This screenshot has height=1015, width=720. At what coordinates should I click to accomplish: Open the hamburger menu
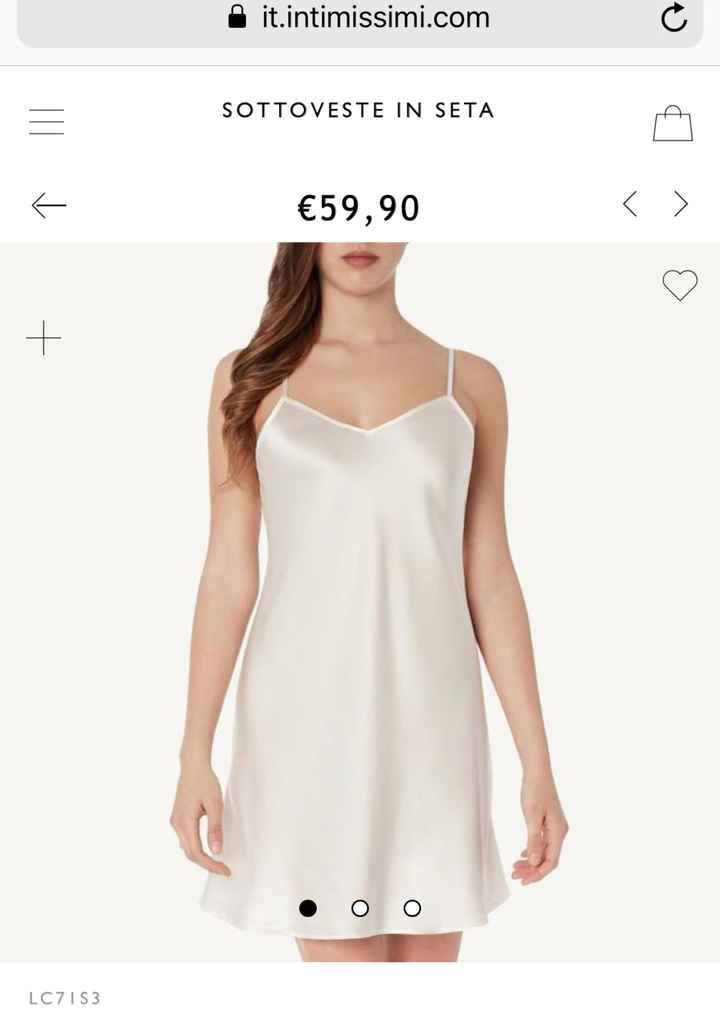(x=46, y=122)
